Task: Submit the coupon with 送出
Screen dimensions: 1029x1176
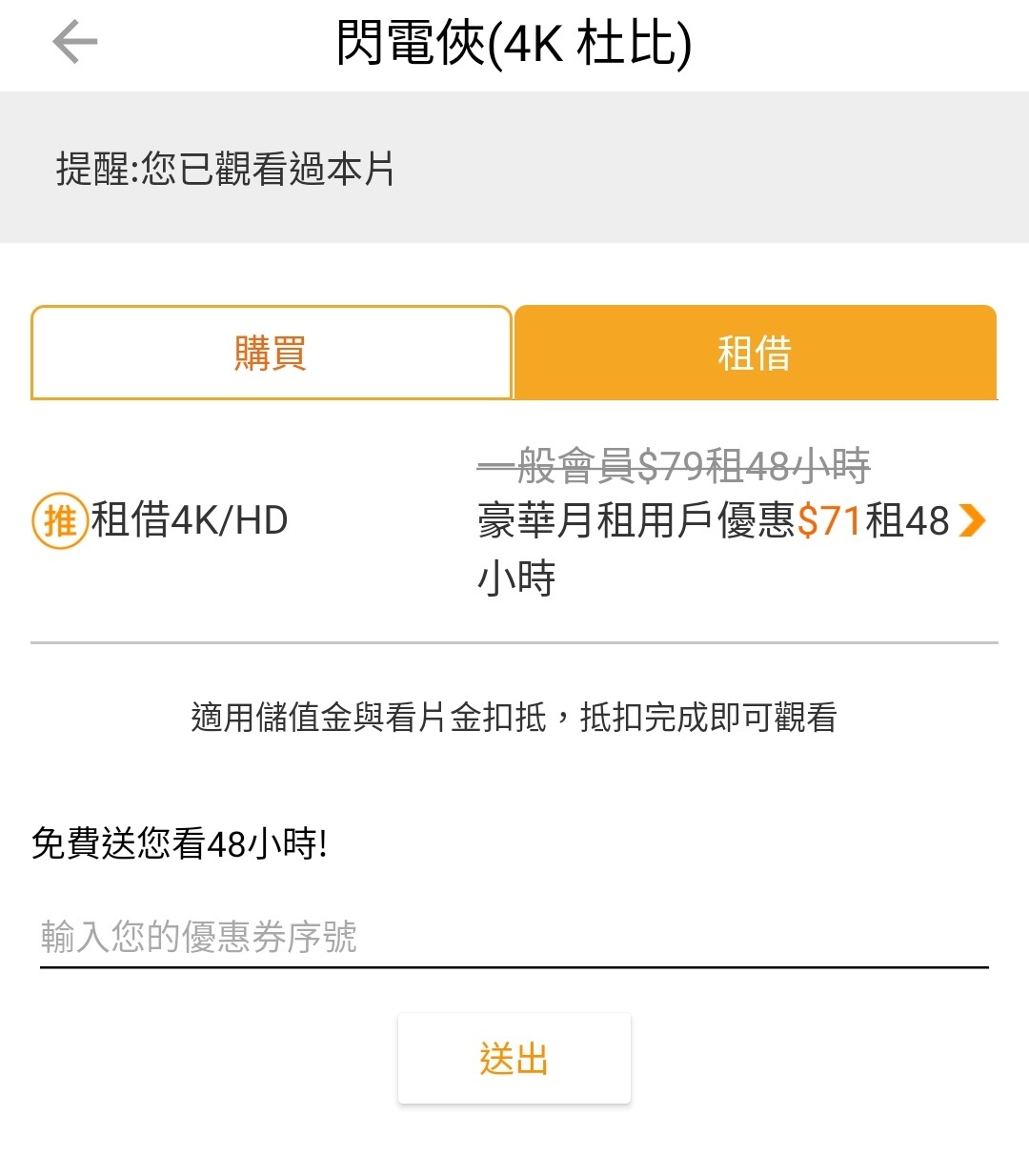Action: pyautogui.click(x=514, y=1059)
